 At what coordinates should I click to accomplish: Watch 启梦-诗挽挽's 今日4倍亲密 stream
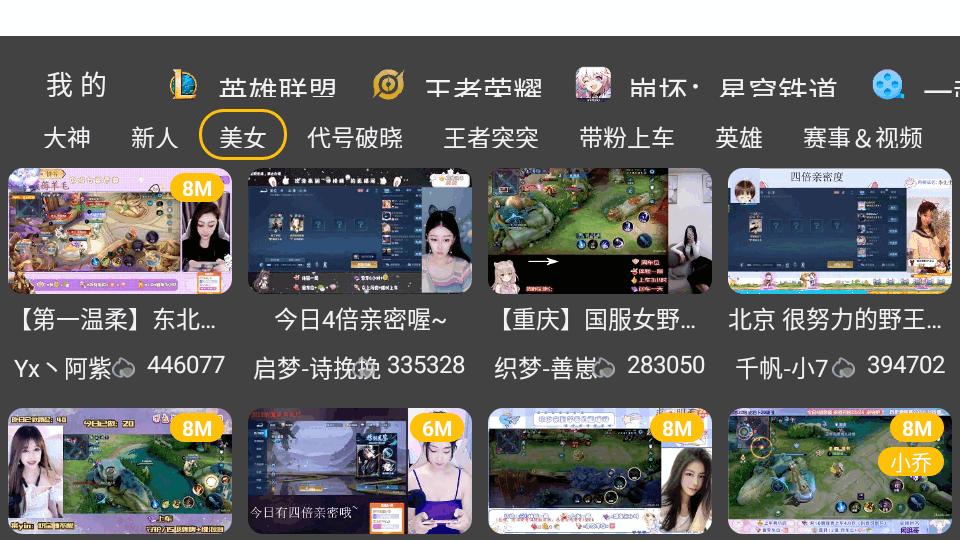(360, 231)
